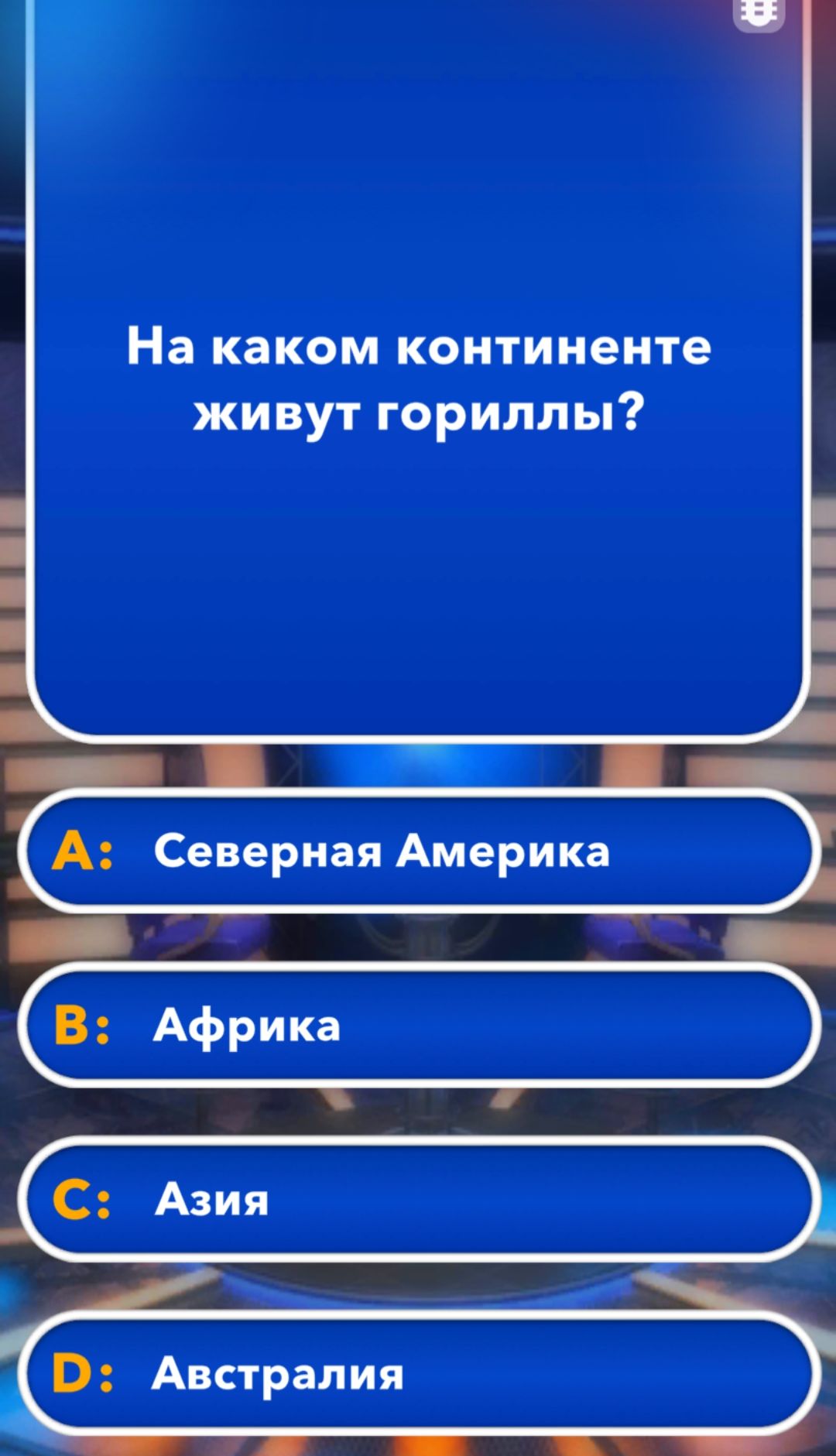Viewport: 836px width, 1456px height.
Task: Choose answer B: Африка
Action: pyautogui.click(x=418, y=1026)
